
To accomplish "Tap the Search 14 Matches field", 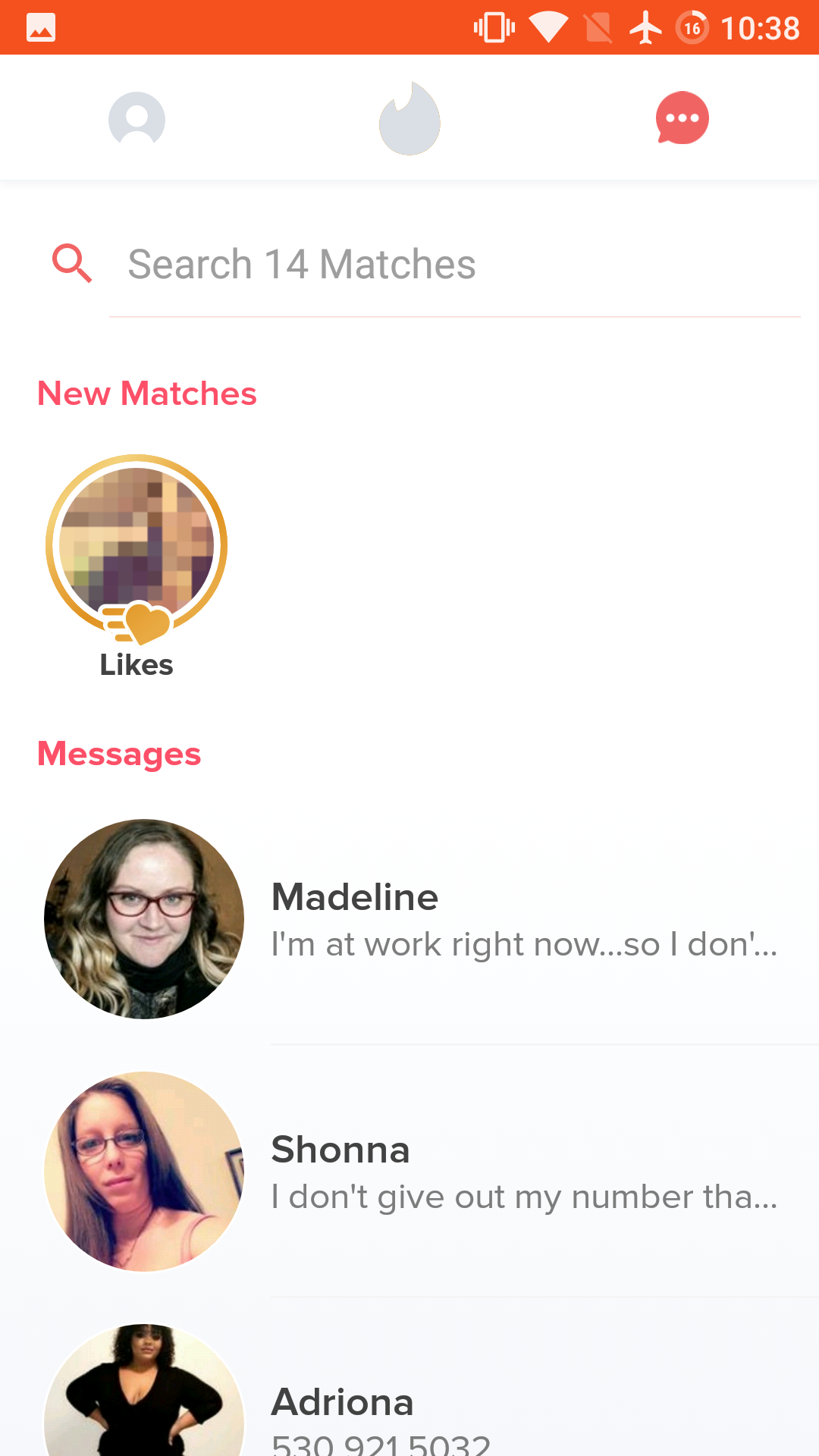I will pyautogui.click(x=453, y=265).
